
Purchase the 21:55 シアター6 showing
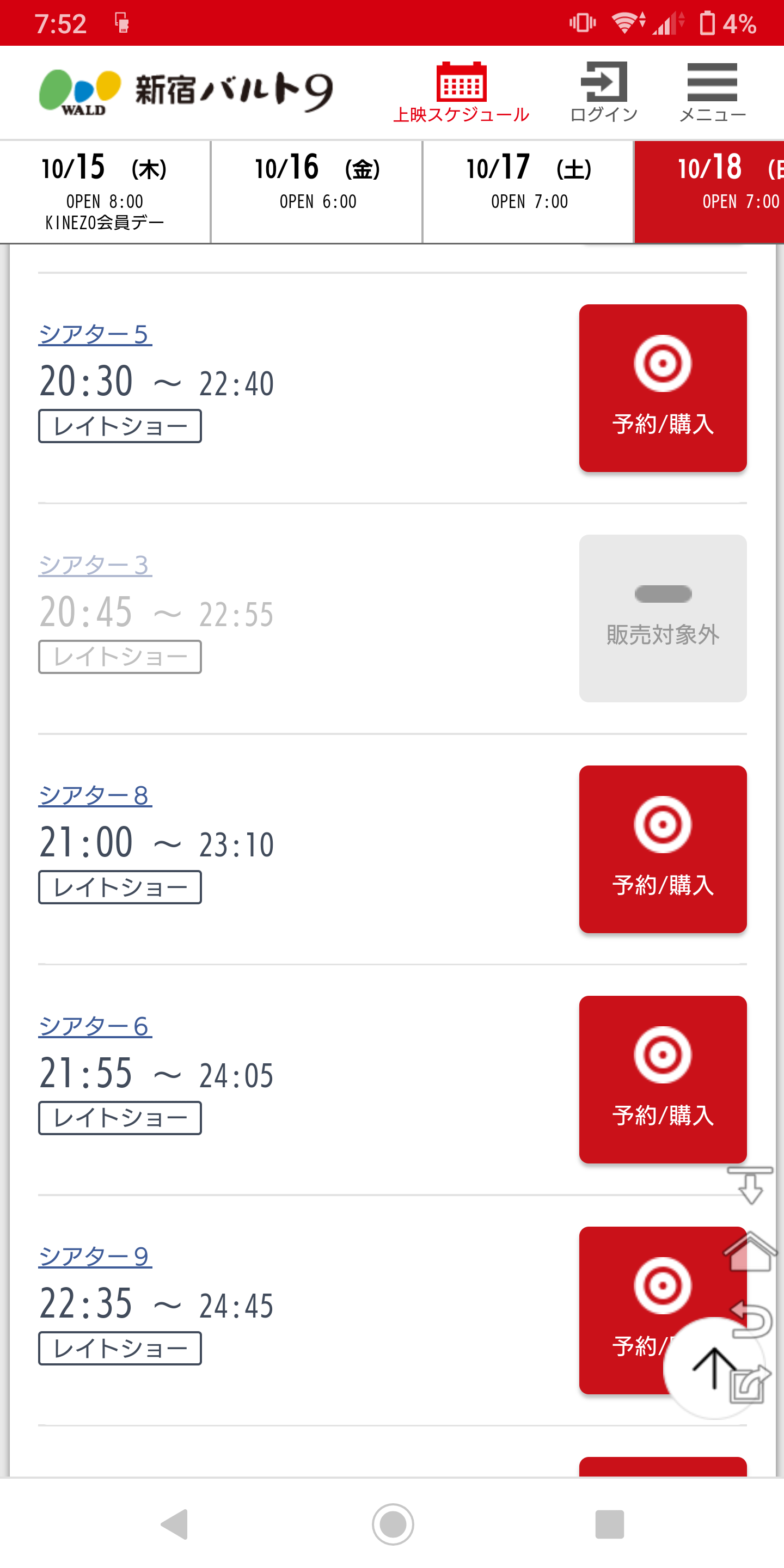[x=662, y=1079]
